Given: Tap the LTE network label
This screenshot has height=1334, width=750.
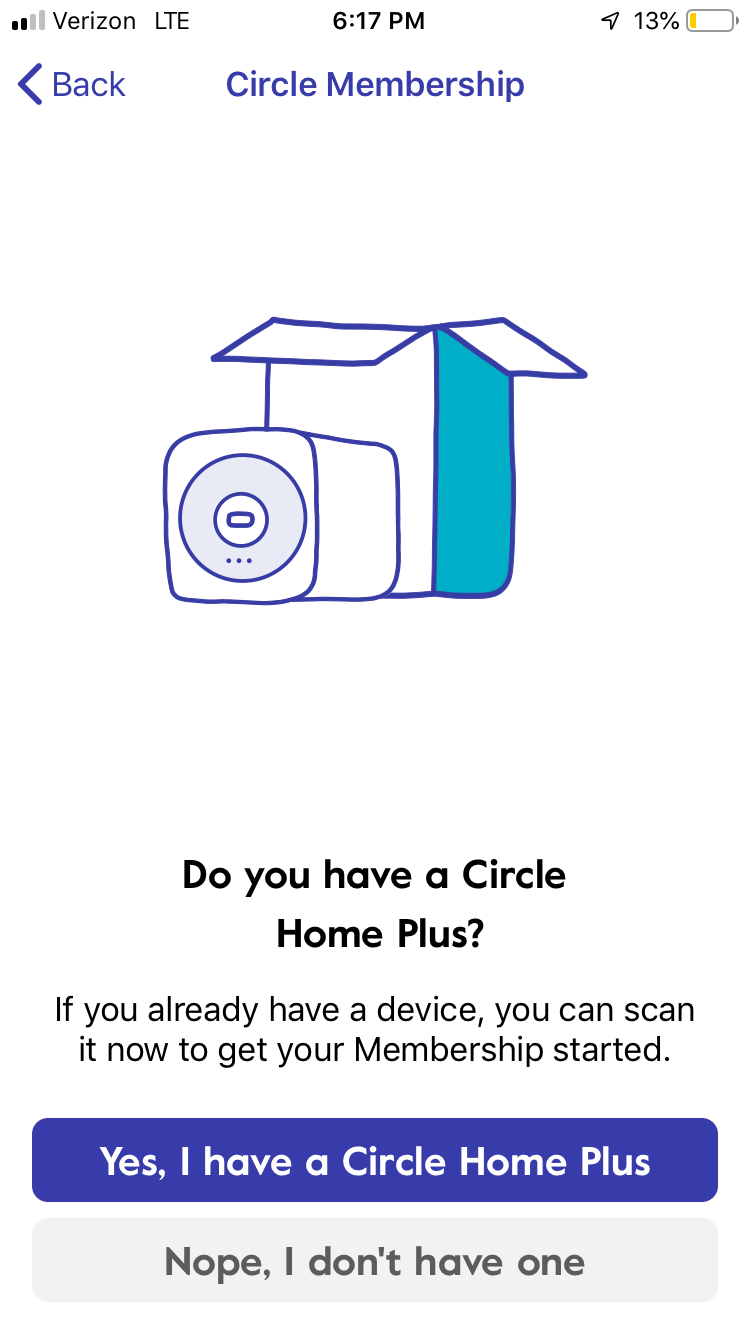Looking at the screenshot, I should tap(172, 20).
